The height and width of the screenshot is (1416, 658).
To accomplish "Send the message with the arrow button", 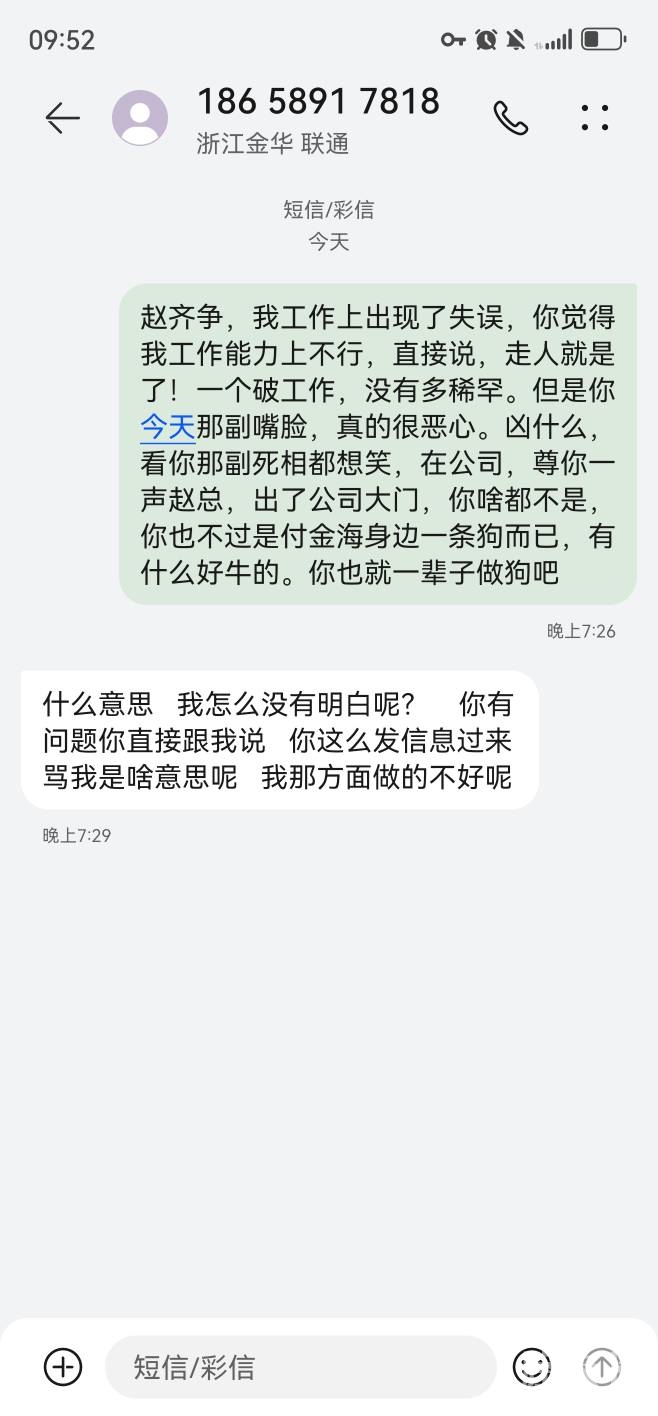I will click(x=602, y=1366).
